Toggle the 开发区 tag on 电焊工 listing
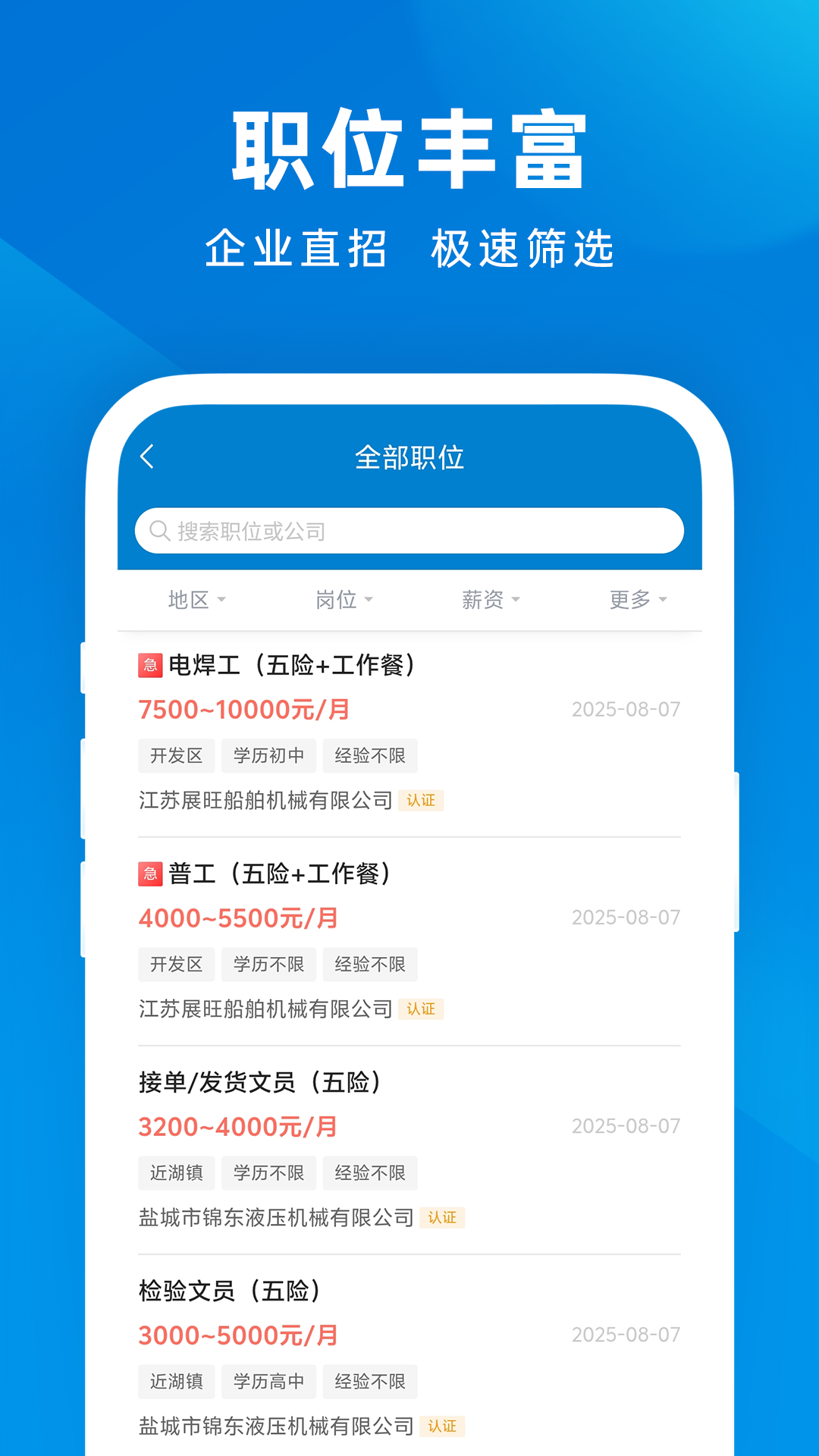The image size is (819, 1456). tap(176, 755)
